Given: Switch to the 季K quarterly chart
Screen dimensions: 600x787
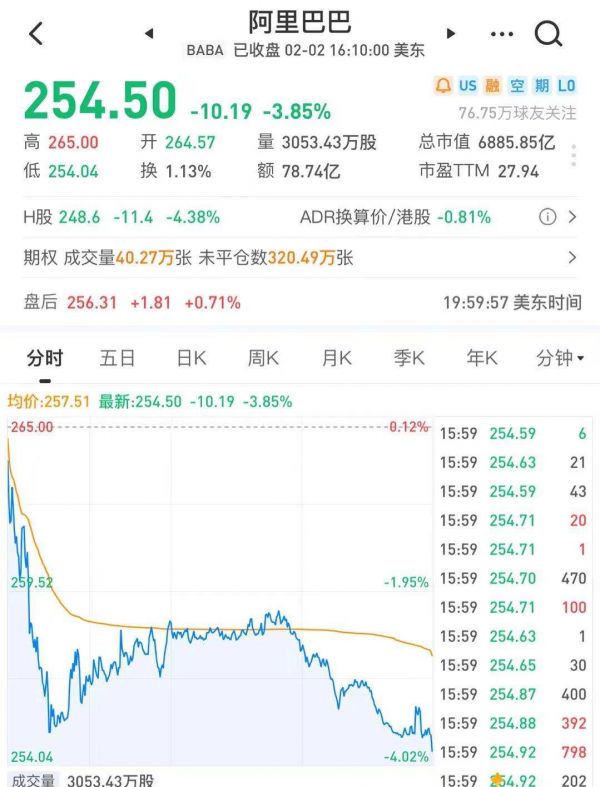Looking at the screenshot, I should click(x=410, y=358).
